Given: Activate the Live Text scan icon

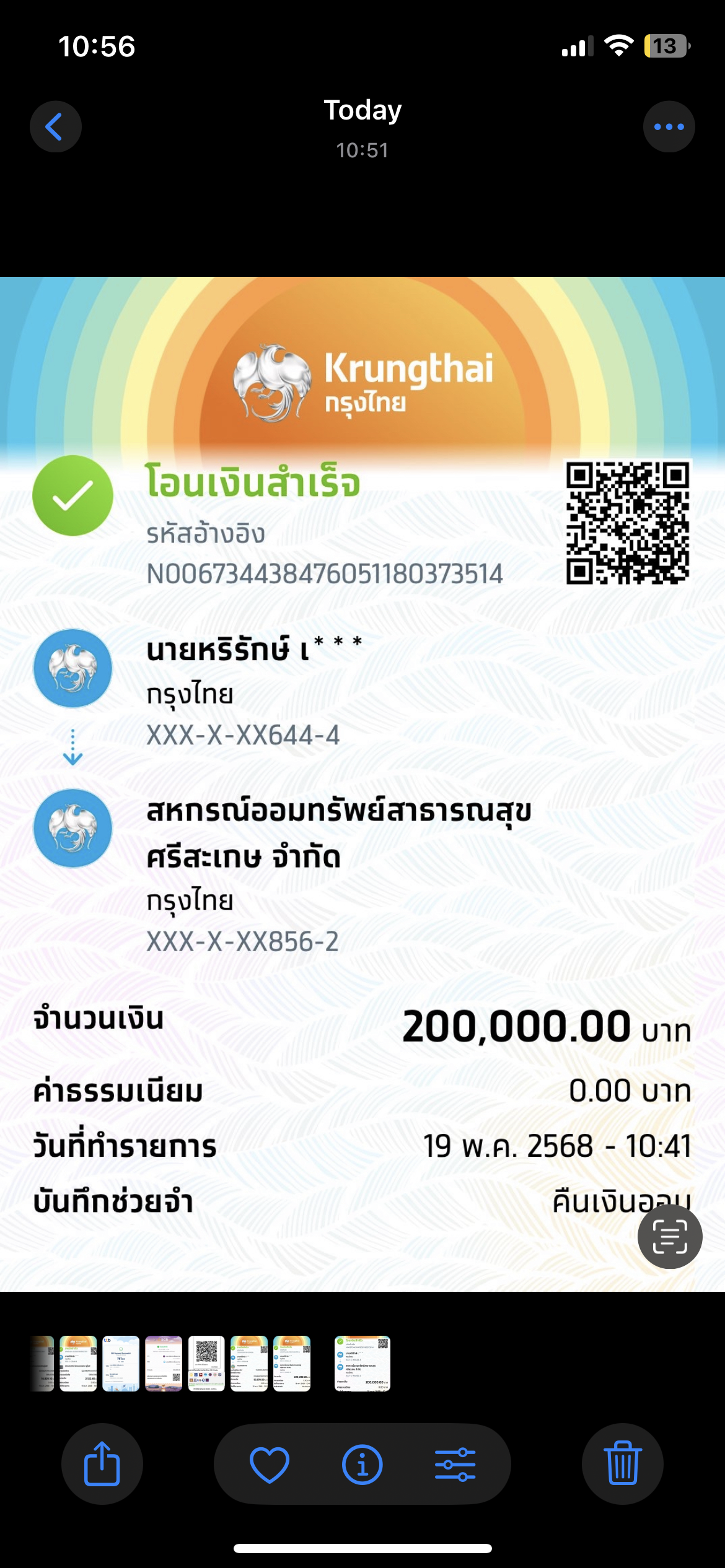Looking at the screenshot, I should coord(670,1237).
